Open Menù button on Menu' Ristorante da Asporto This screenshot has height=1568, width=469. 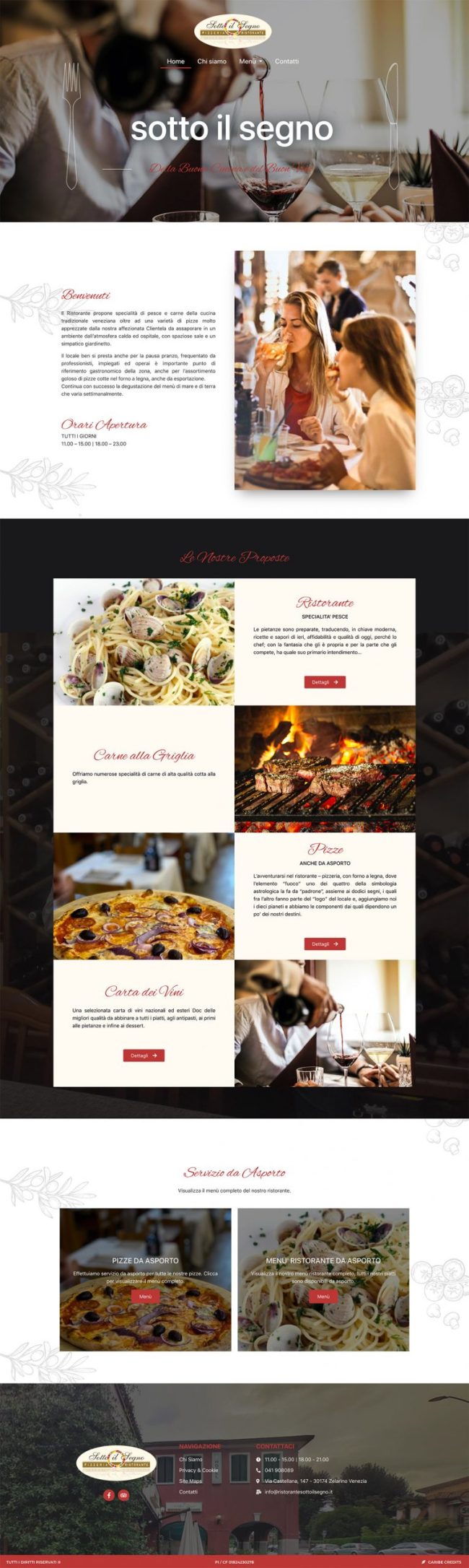click(323, 1297)
